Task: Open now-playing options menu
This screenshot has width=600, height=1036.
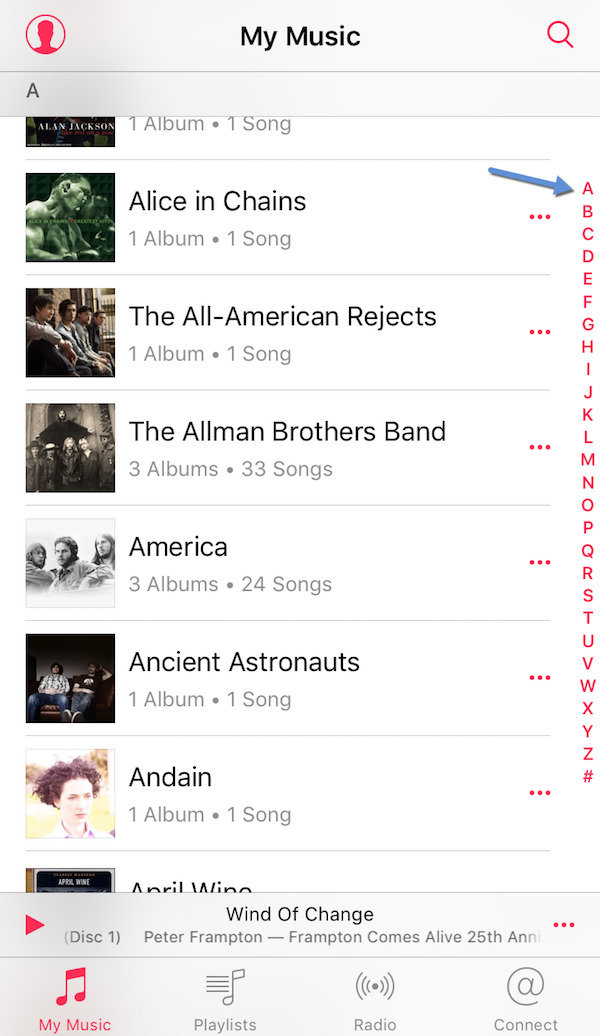Action: (564, 924)
